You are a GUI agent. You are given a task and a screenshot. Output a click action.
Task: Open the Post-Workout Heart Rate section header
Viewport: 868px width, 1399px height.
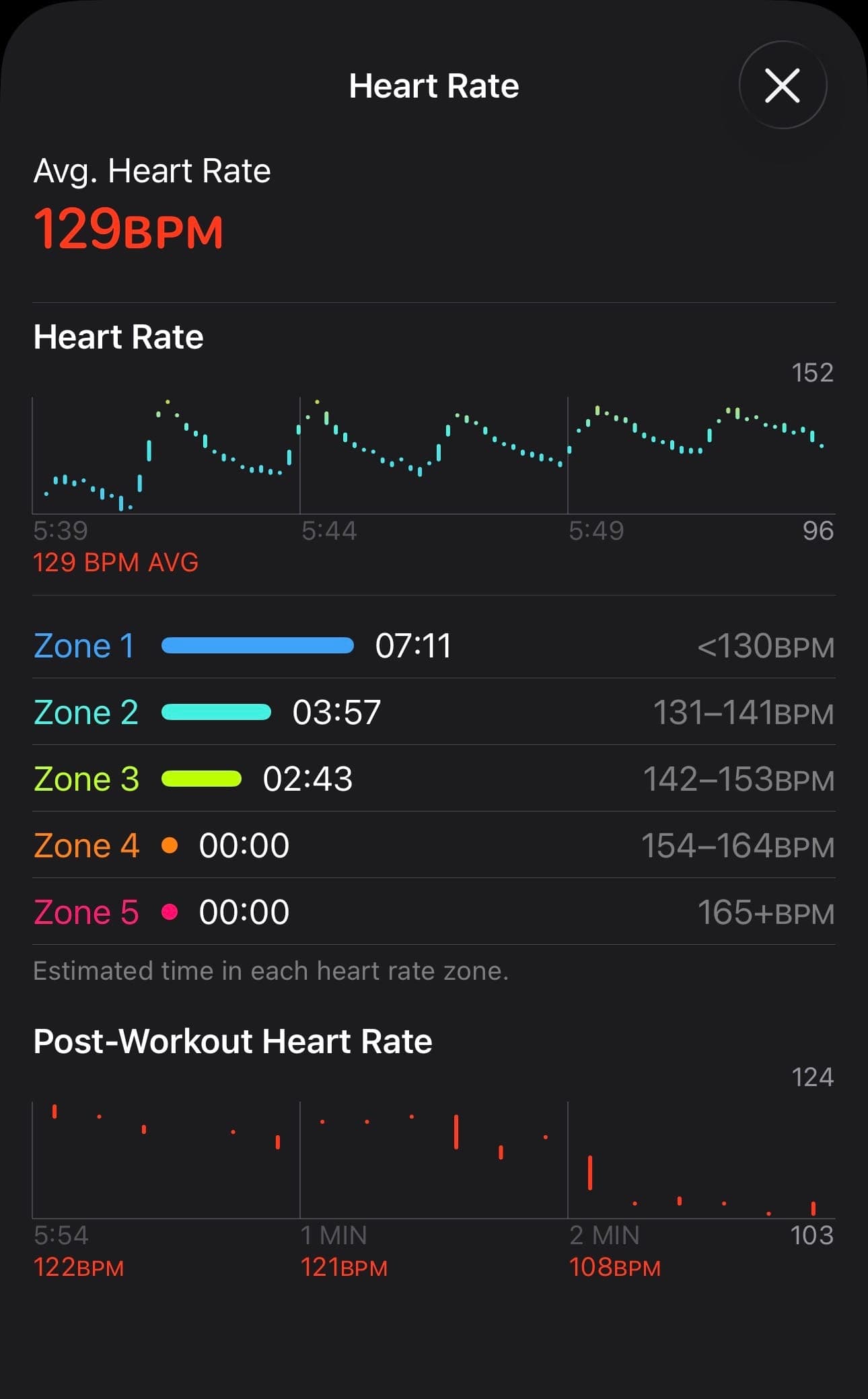tap(233, 1041)
